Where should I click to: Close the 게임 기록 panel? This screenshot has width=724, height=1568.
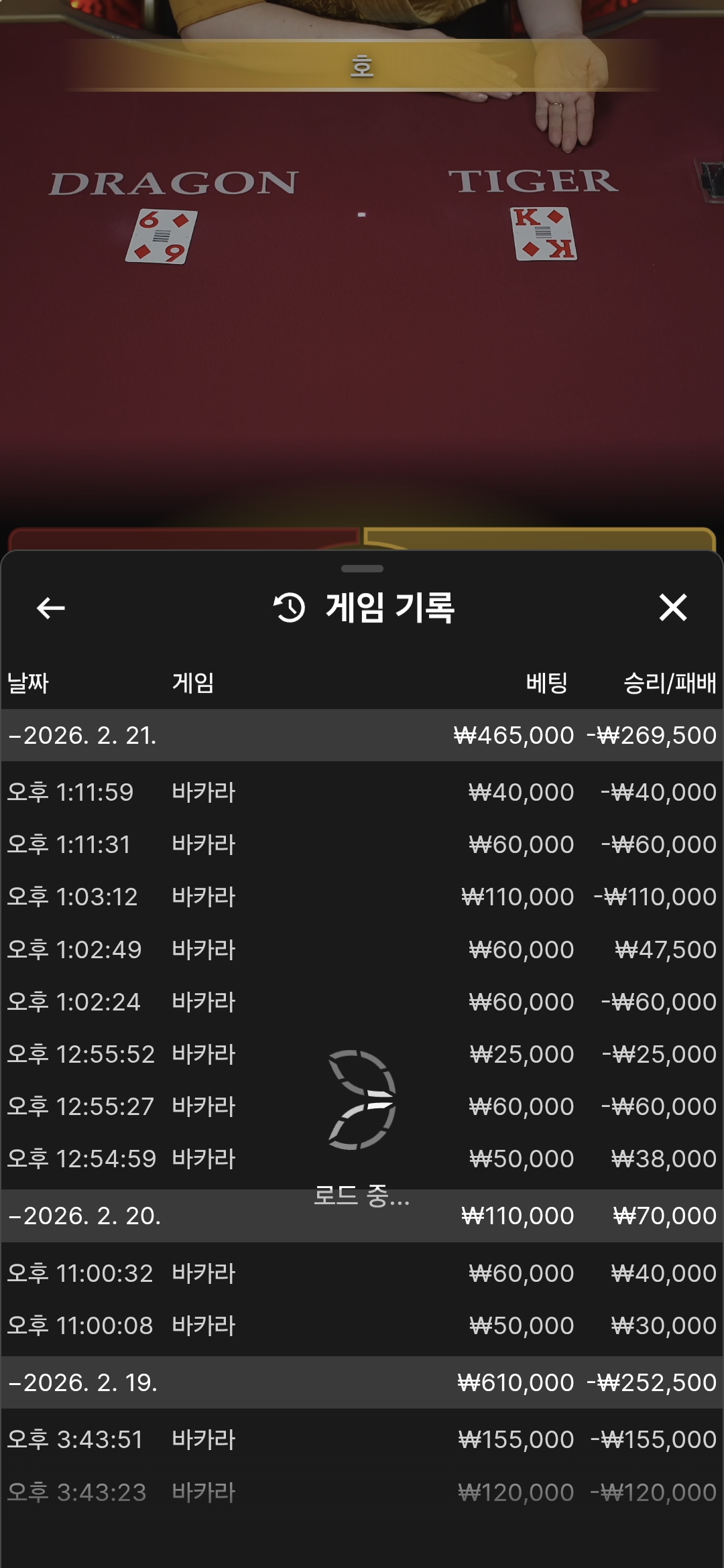coord(672,608)
